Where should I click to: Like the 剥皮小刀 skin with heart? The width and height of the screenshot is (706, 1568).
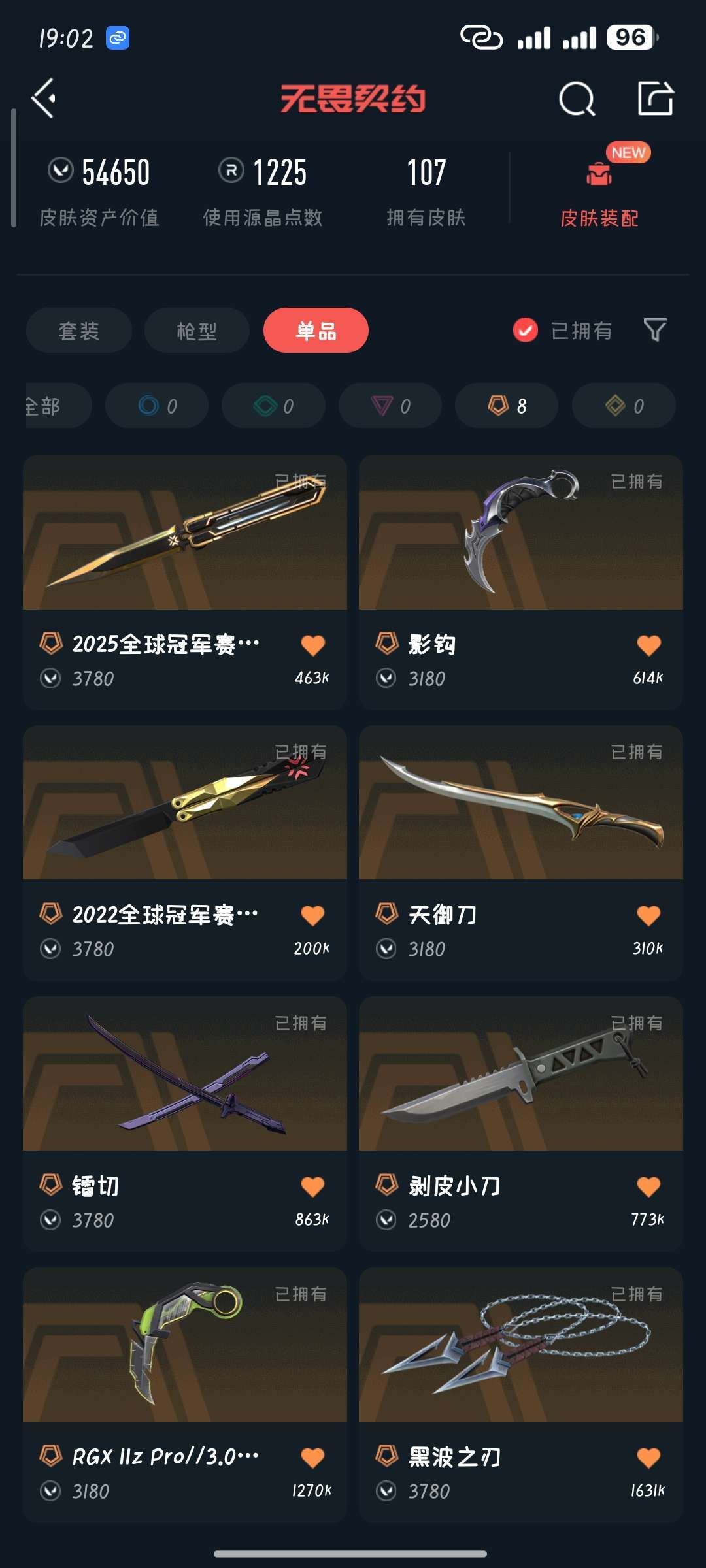(x=648, y=1186)
